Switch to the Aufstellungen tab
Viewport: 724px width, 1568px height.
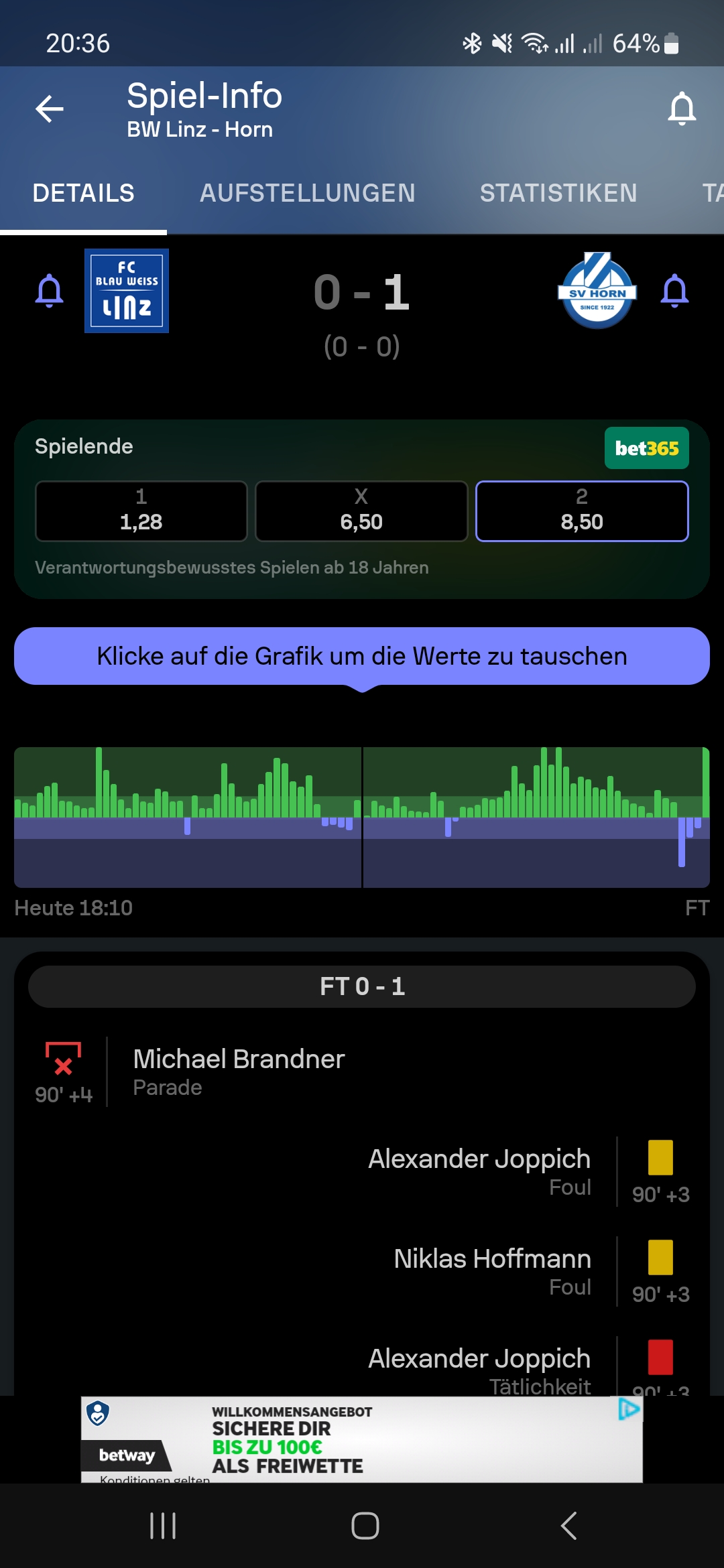307,193
